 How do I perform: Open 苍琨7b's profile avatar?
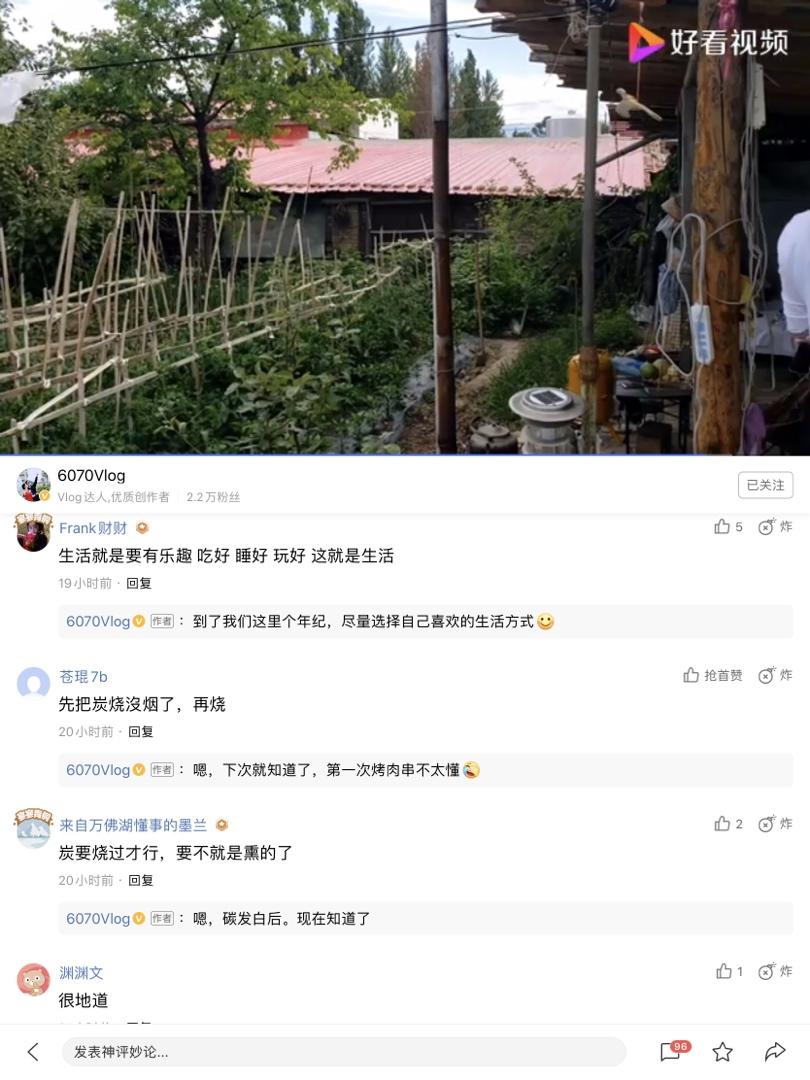click(33, 684)
